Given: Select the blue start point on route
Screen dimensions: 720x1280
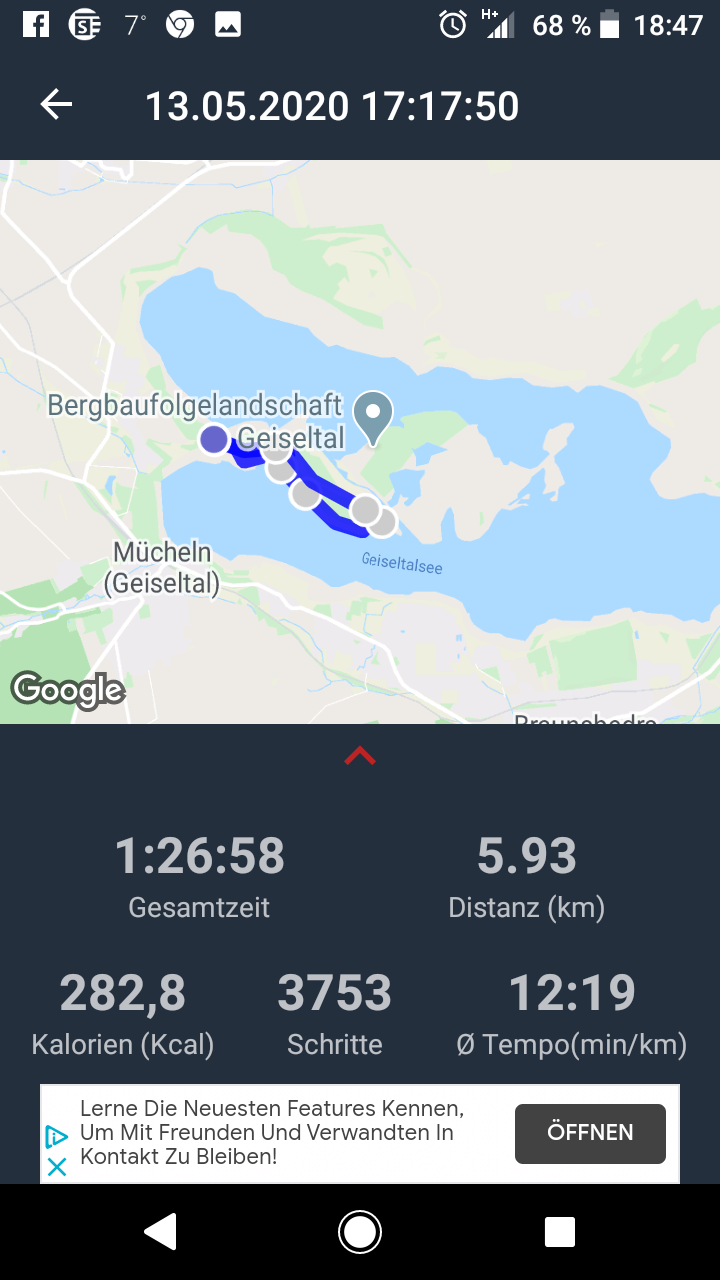Looking at the screenshot, I should pyautogui.click(x=214, y=439).
